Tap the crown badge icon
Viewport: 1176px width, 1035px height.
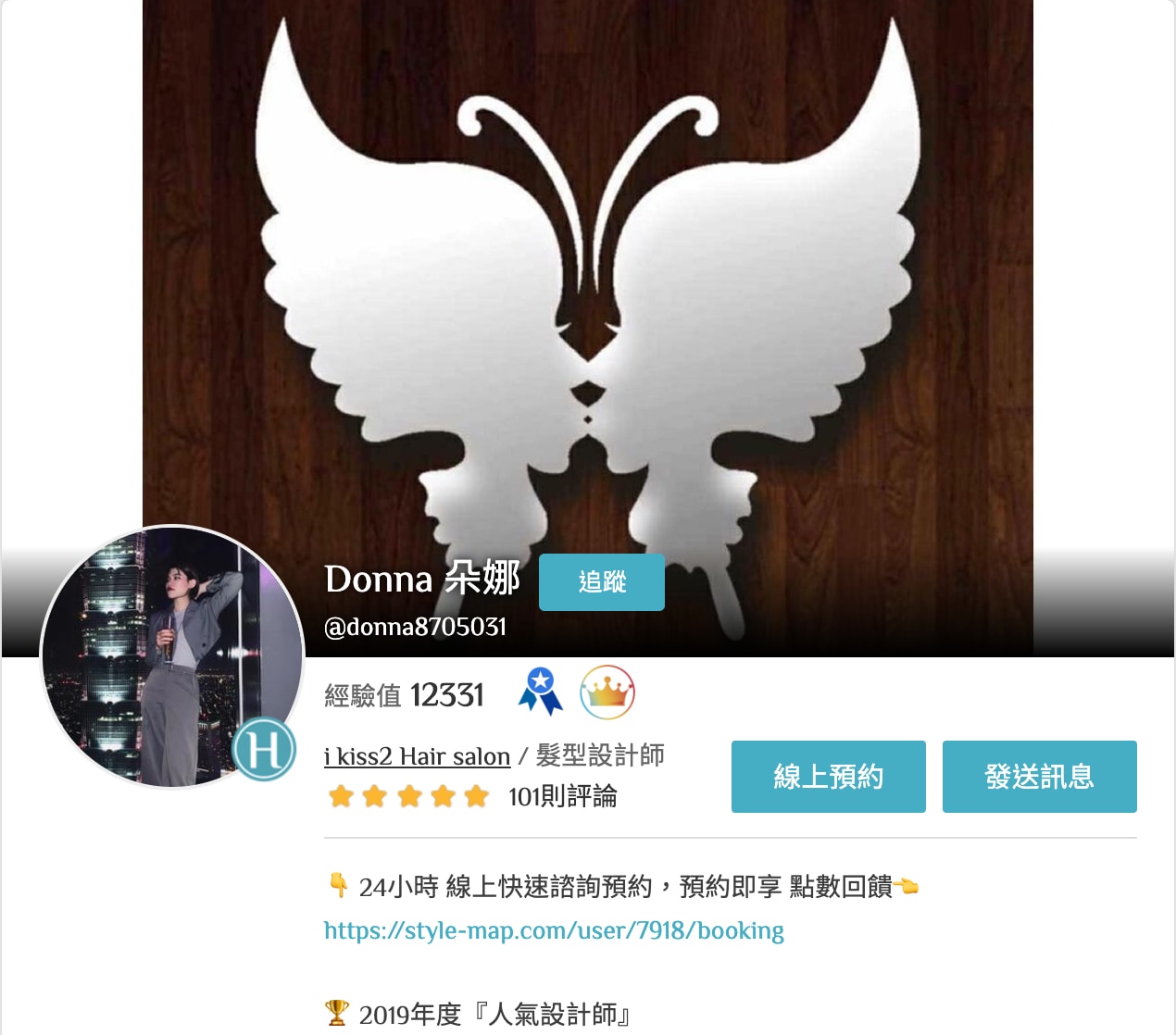point(607,692)
